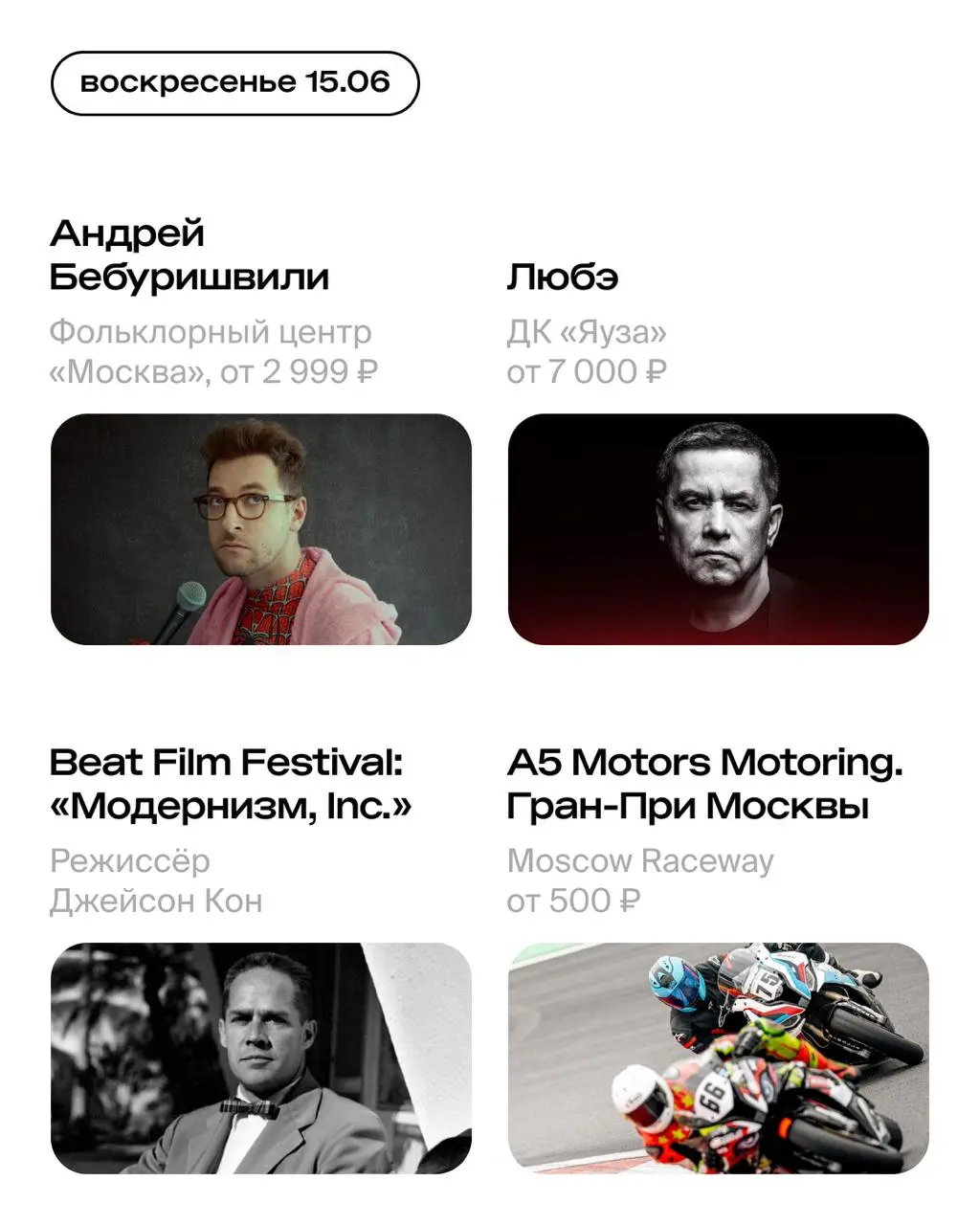Click the «воскресенье 15.06» date badge

(x=235, y=82)
